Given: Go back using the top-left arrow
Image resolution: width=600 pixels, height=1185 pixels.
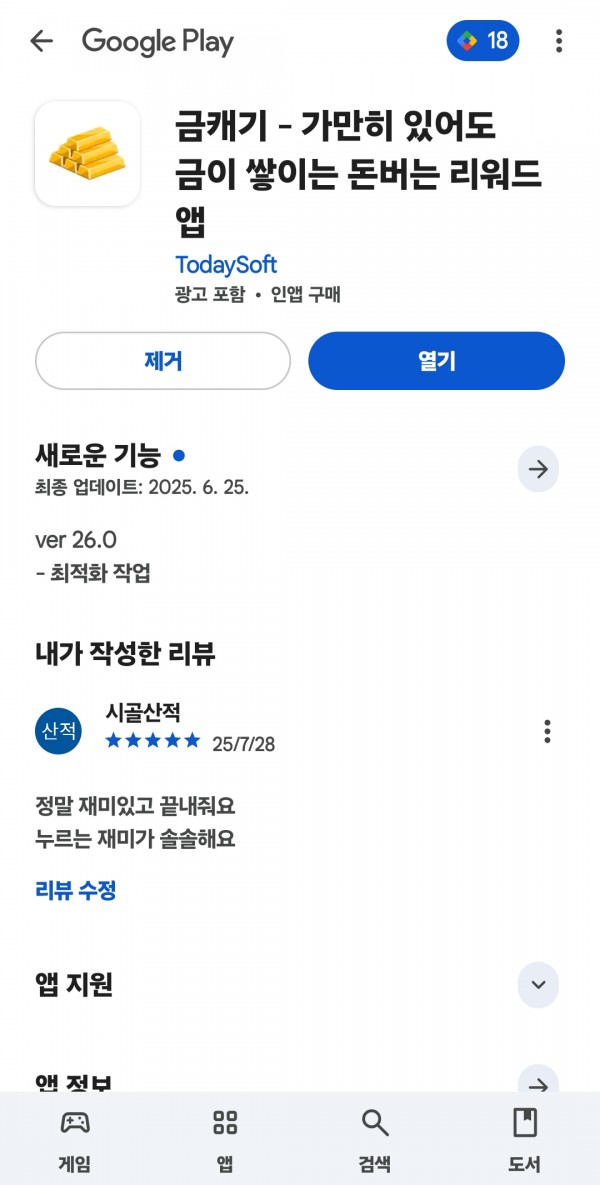Looking at the screenshot, I should pyautogui.click(x=42, y=41).
